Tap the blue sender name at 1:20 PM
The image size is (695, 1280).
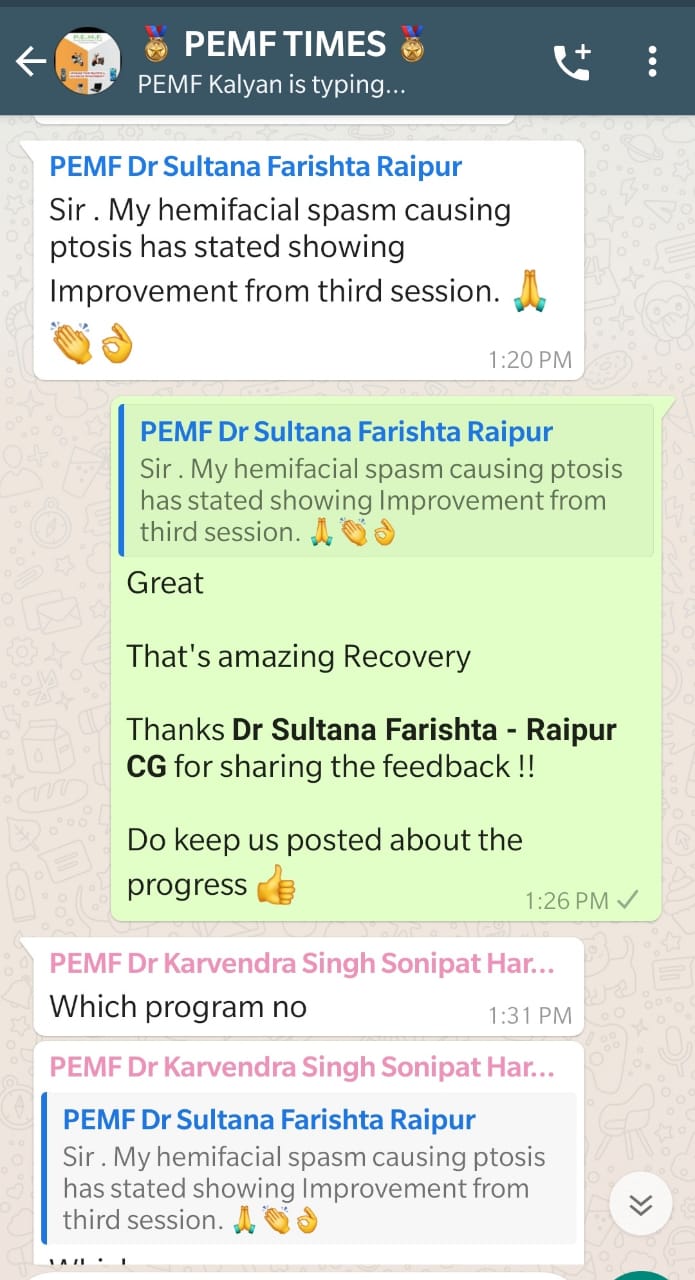[256, 166]
